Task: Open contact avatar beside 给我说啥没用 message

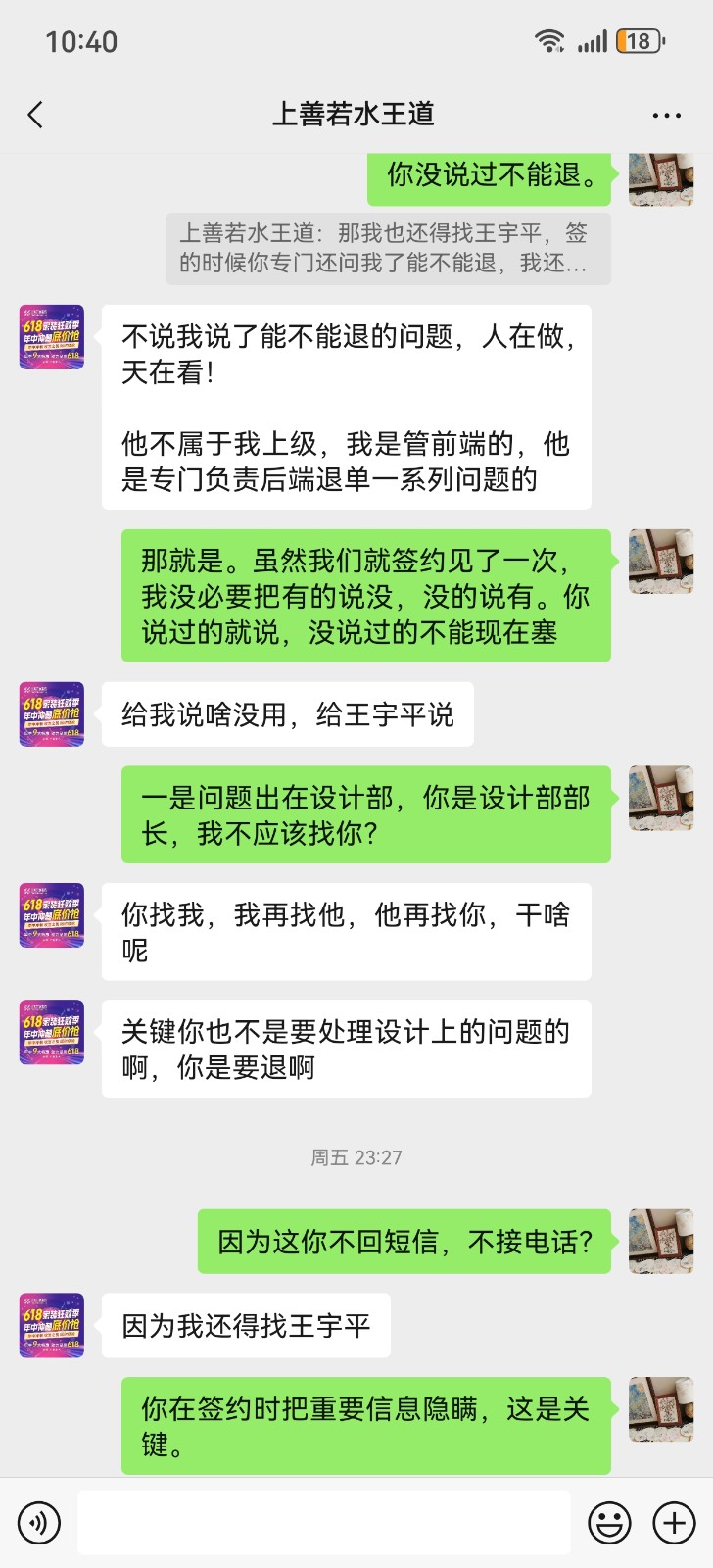Action: [x=52, y=714]
